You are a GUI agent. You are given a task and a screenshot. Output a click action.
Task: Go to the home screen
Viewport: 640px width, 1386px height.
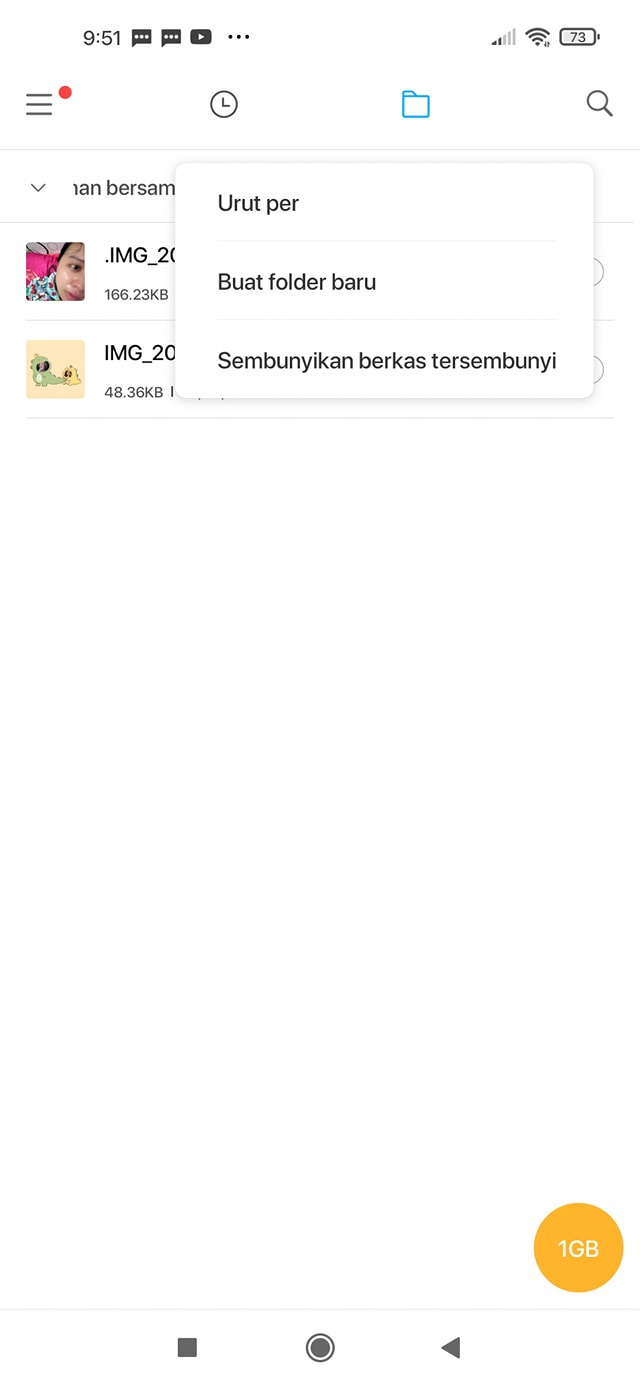[320, 1348]
